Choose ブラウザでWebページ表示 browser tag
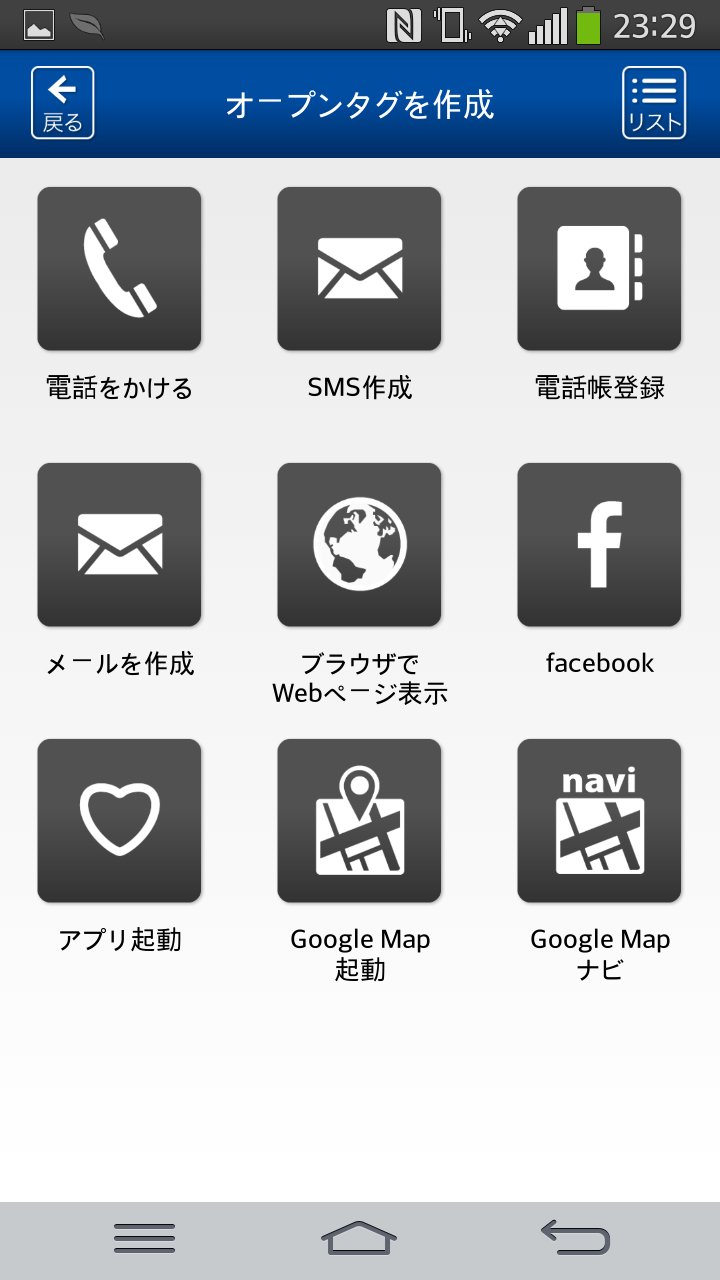This screenshot has height=1280, width=720. (360, 545)
